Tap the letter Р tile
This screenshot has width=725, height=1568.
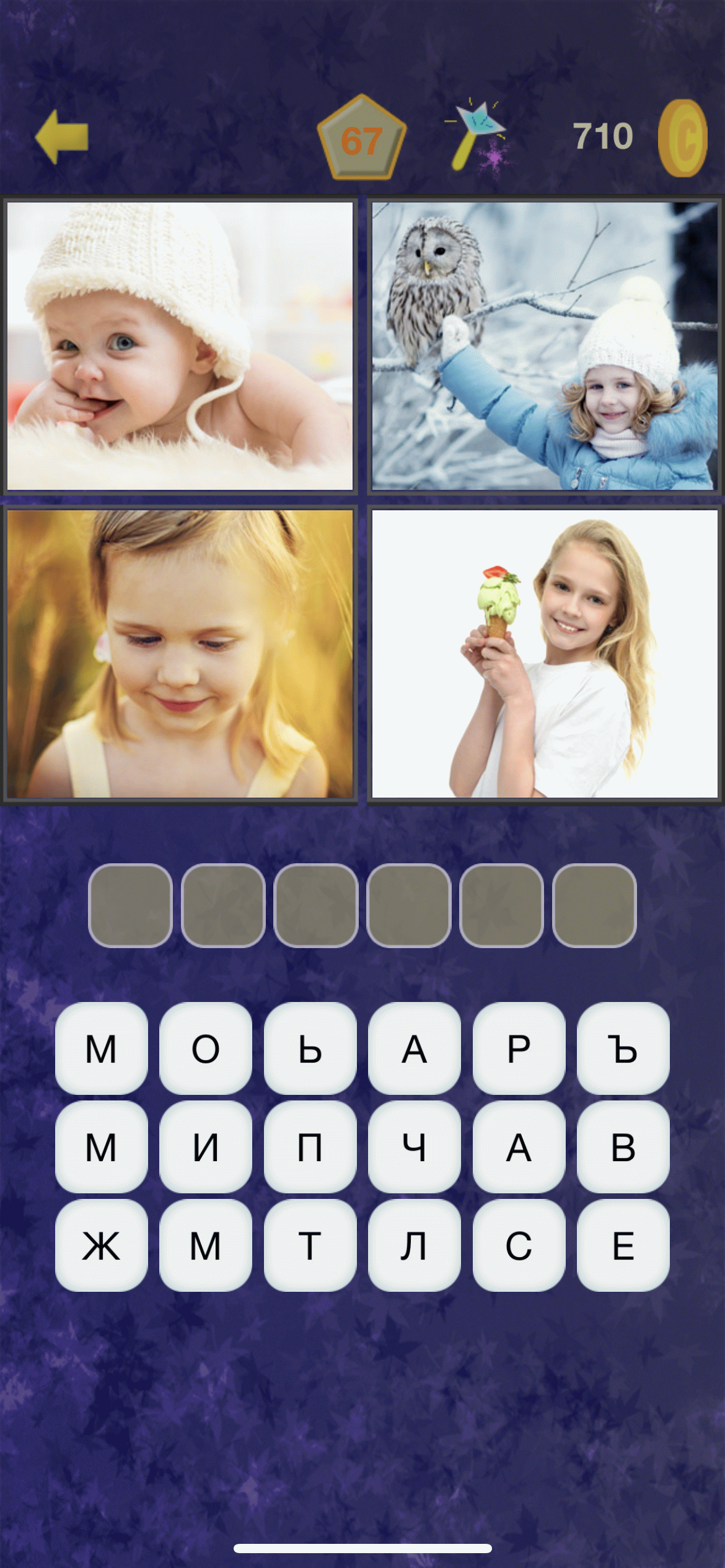pyautogui.click(x=519, y=1049)
